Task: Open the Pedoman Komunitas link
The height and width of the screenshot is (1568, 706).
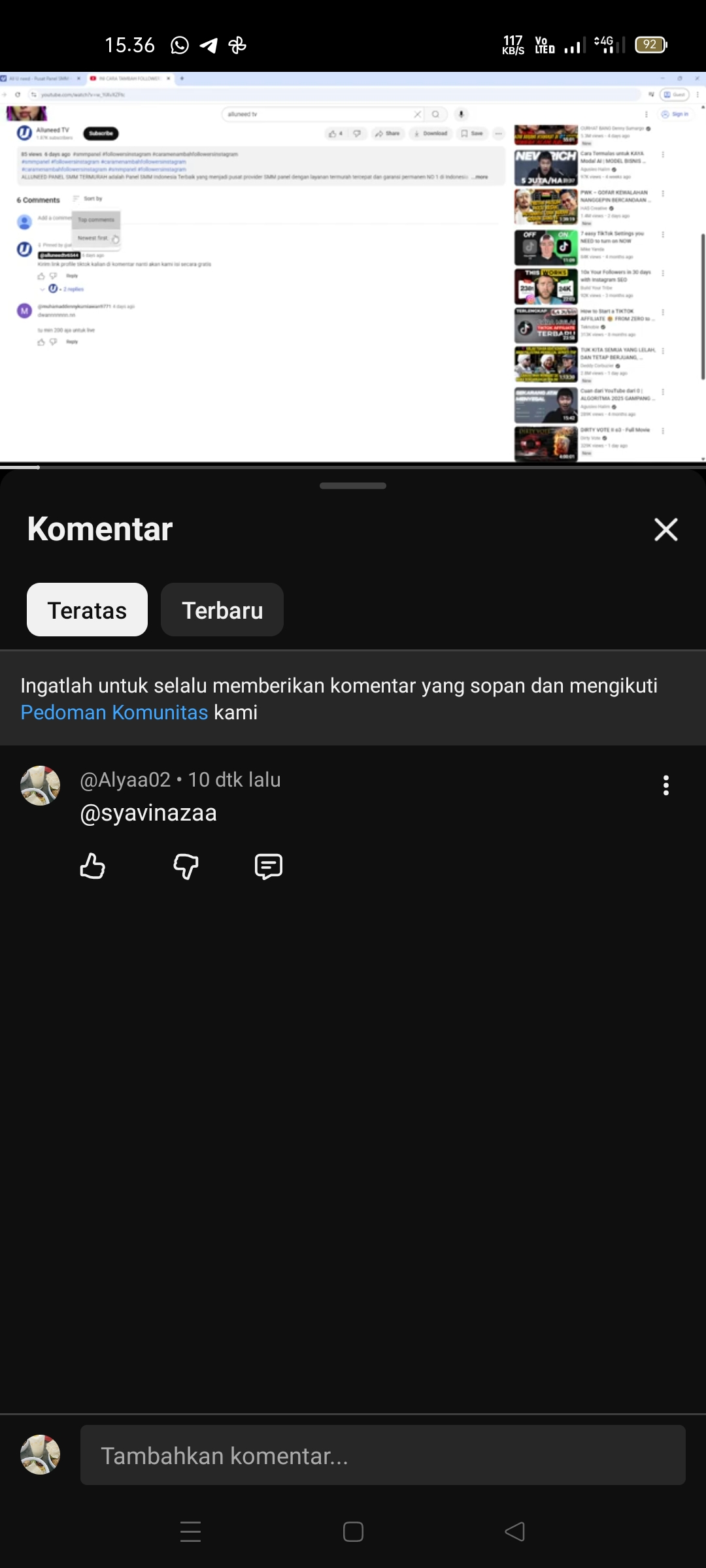Action: 114,712
